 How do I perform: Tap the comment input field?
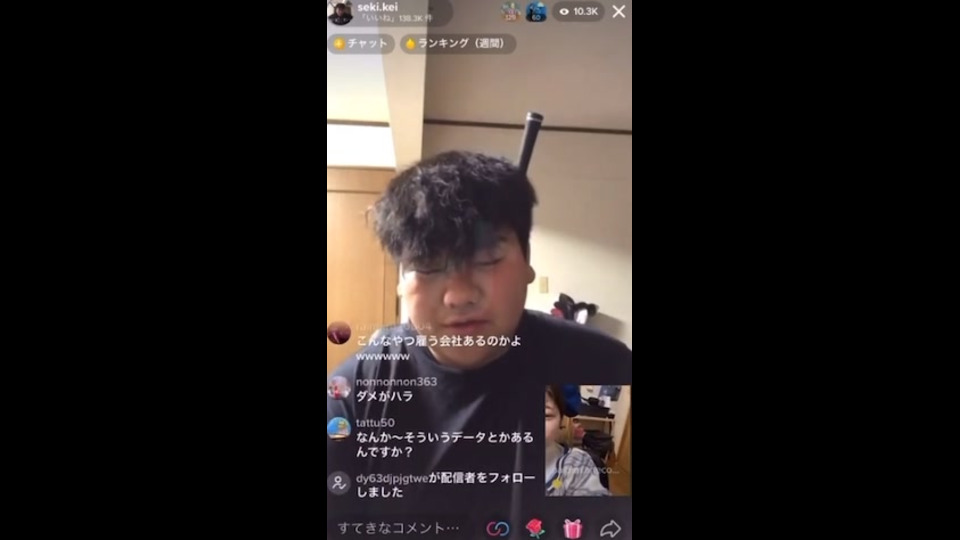(x=400, y=527)
